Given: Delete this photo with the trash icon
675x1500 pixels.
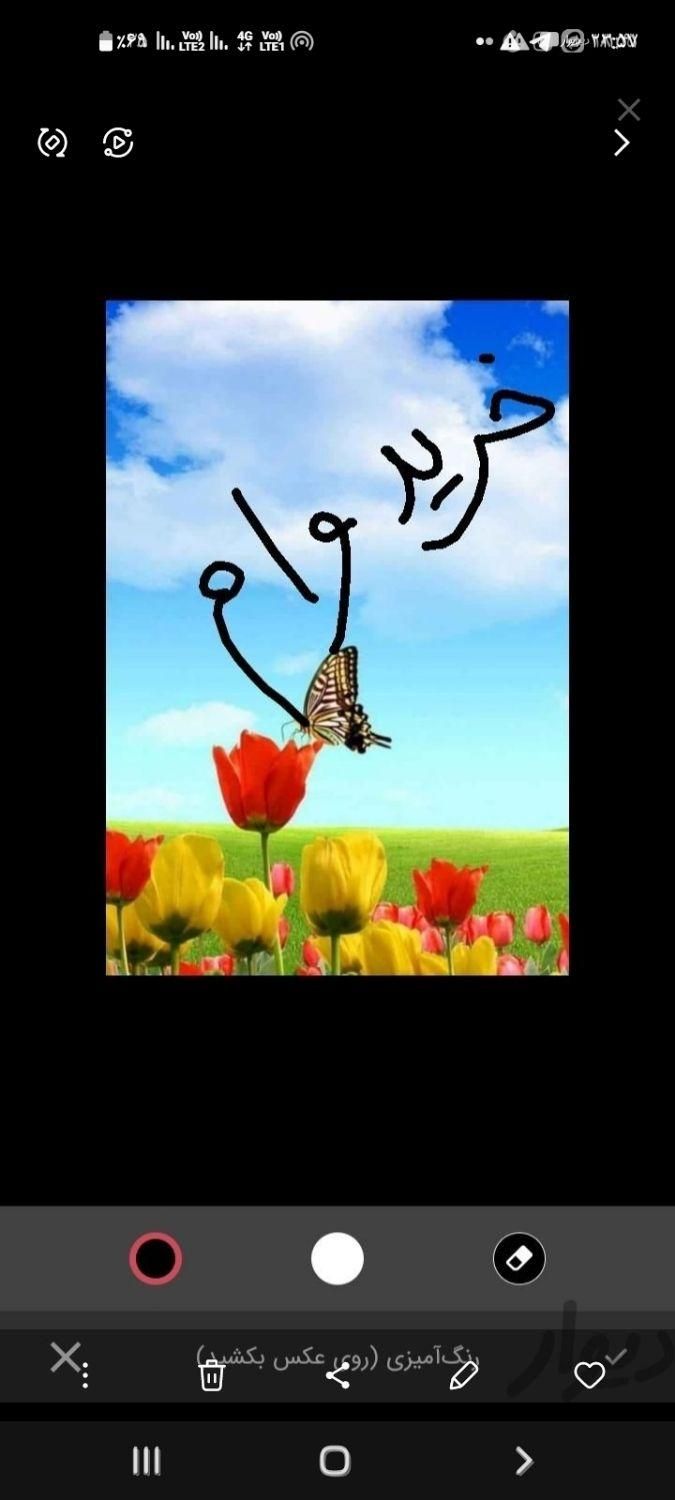Looking at the screenshot, I should tap(211, 1377).
